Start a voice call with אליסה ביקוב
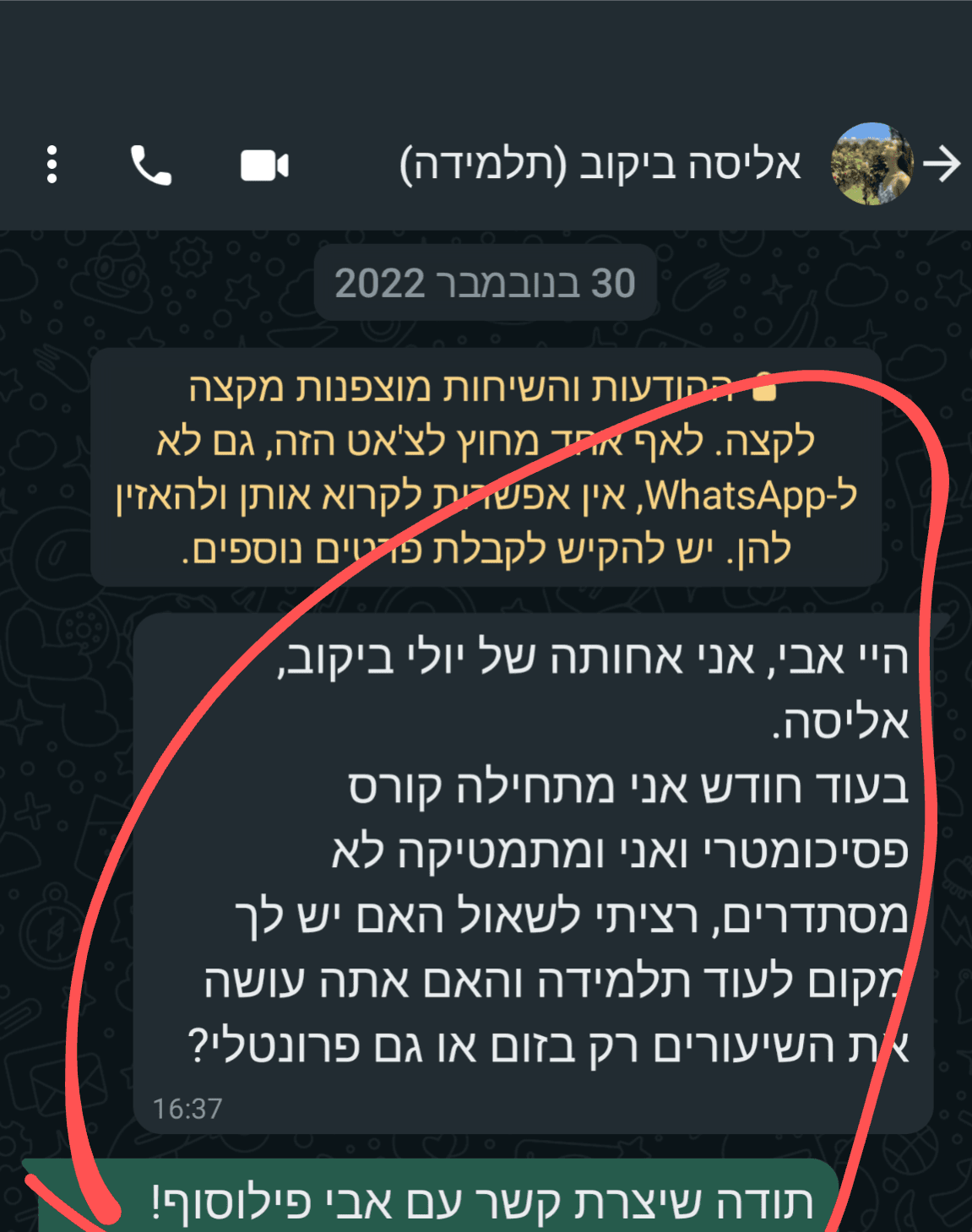 click(x=151, y=165)
